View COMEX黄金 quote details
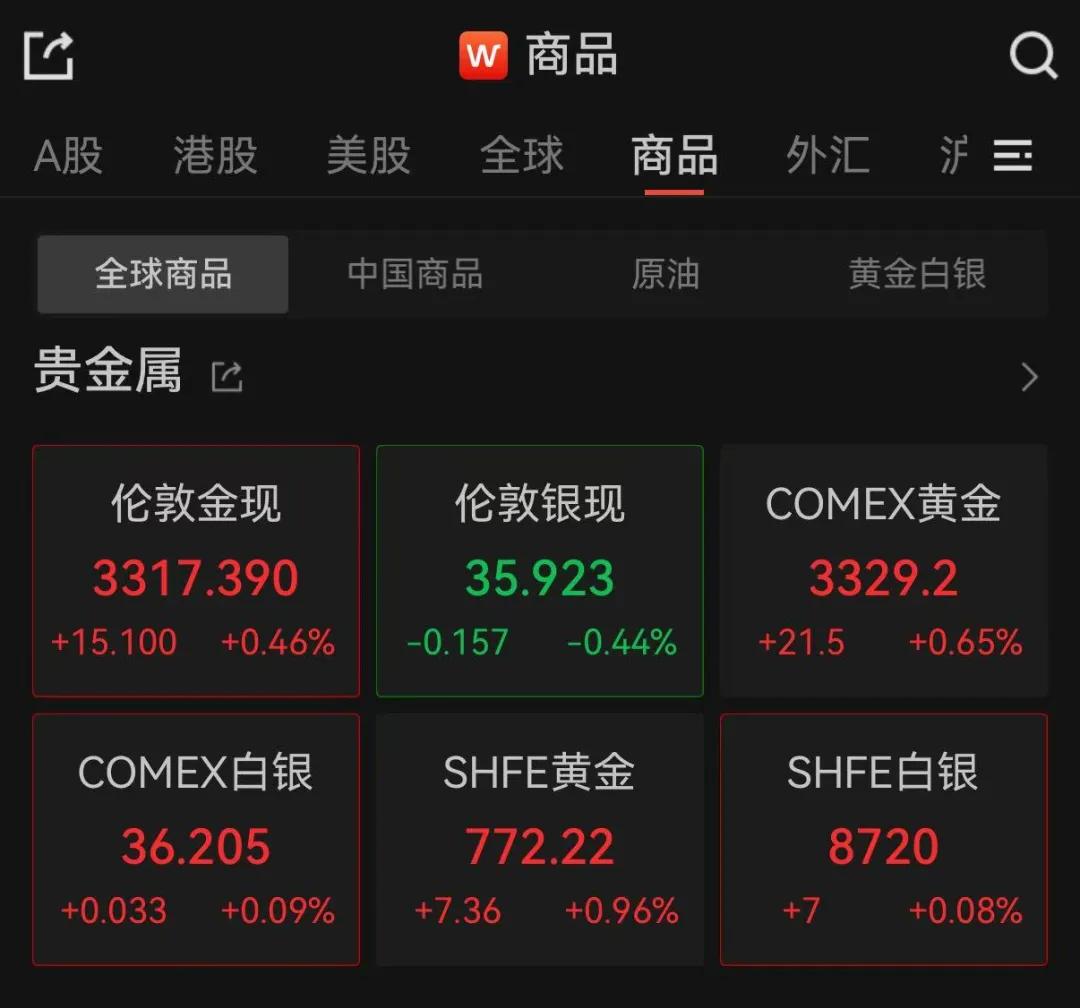The height and width of the screenshot is (1008, 1080). pyautogui.click(x=884, y=570)
